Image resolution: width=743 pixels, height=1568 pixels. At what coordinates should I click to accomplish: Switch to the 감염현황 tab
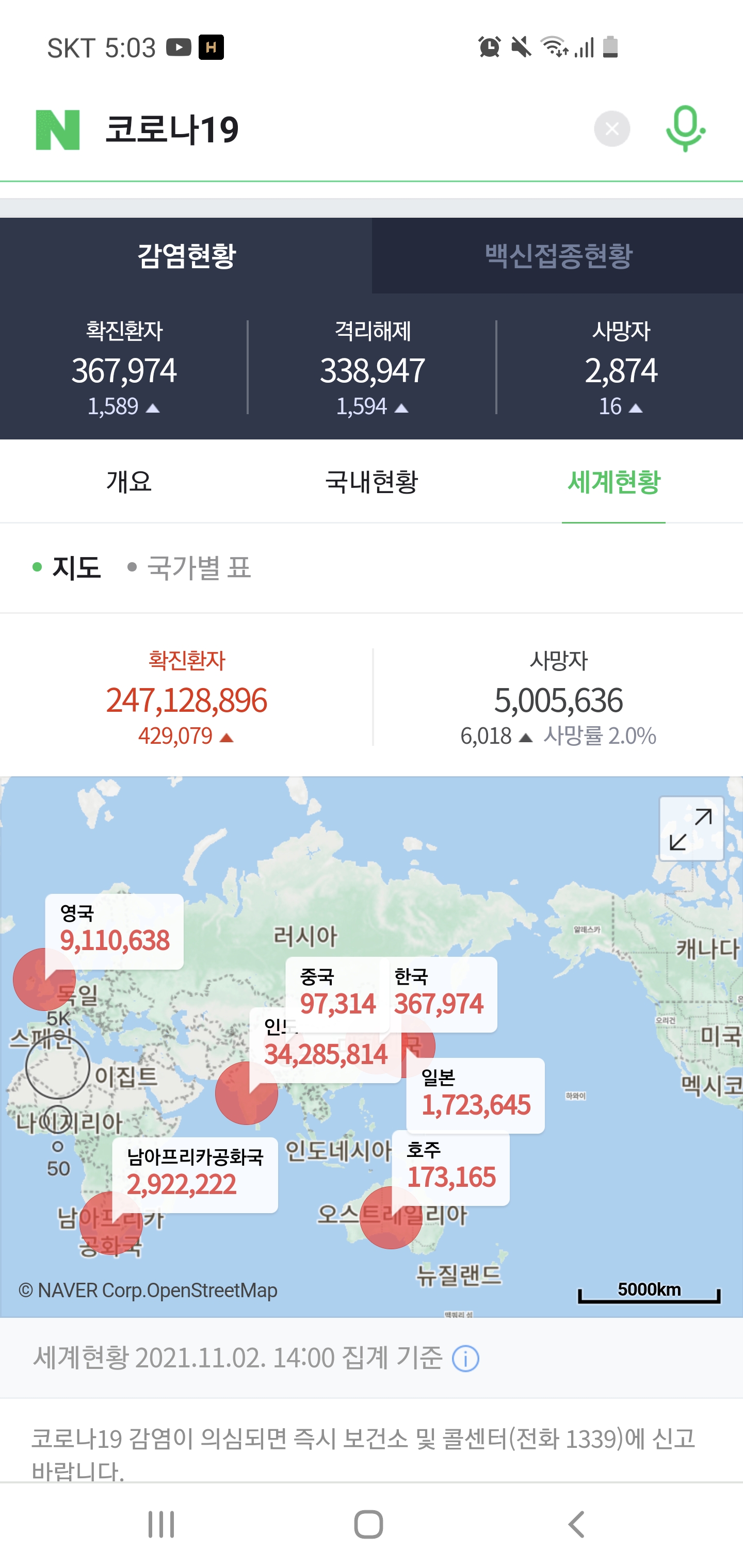pos(186,256)
